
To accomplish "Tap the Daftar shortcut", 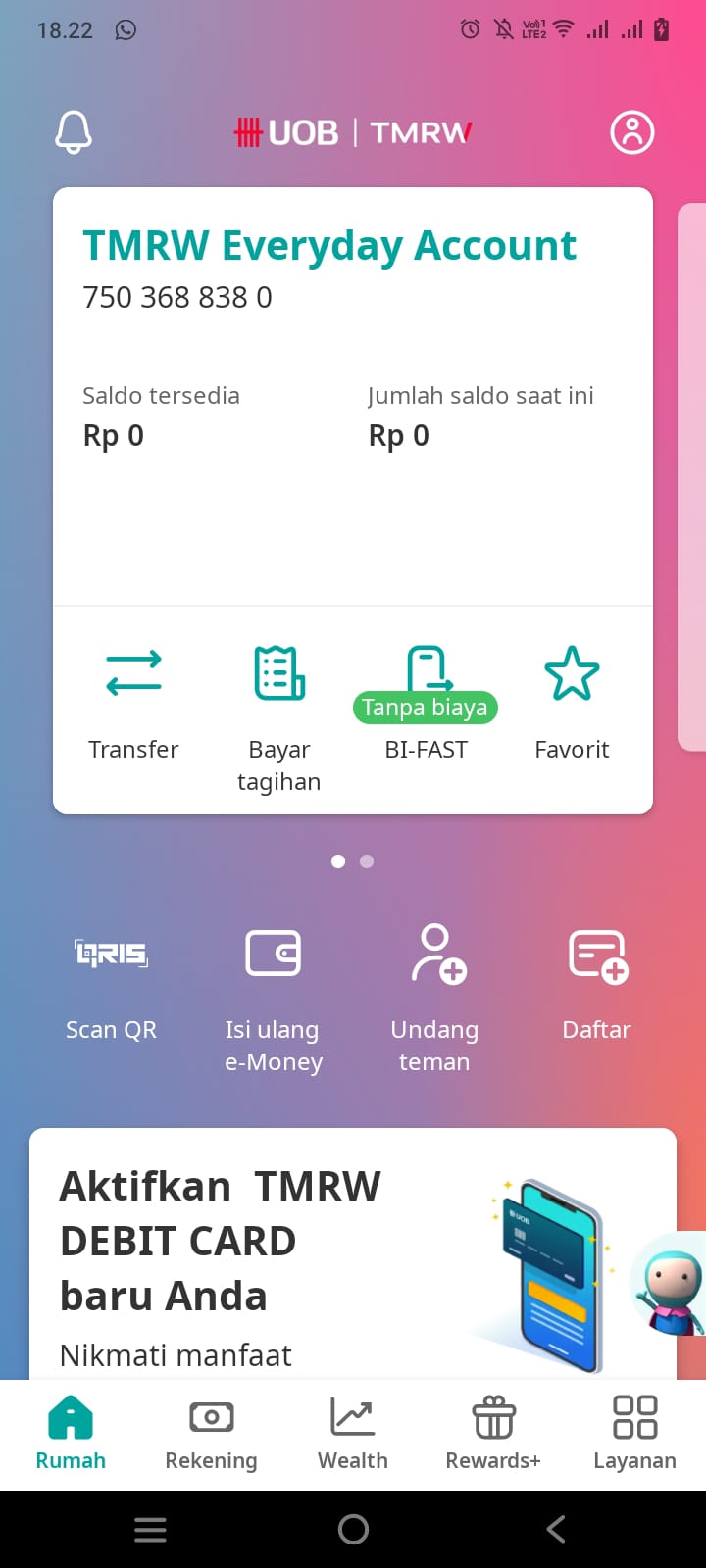I will pyautogui.click(x=597, y=985).
